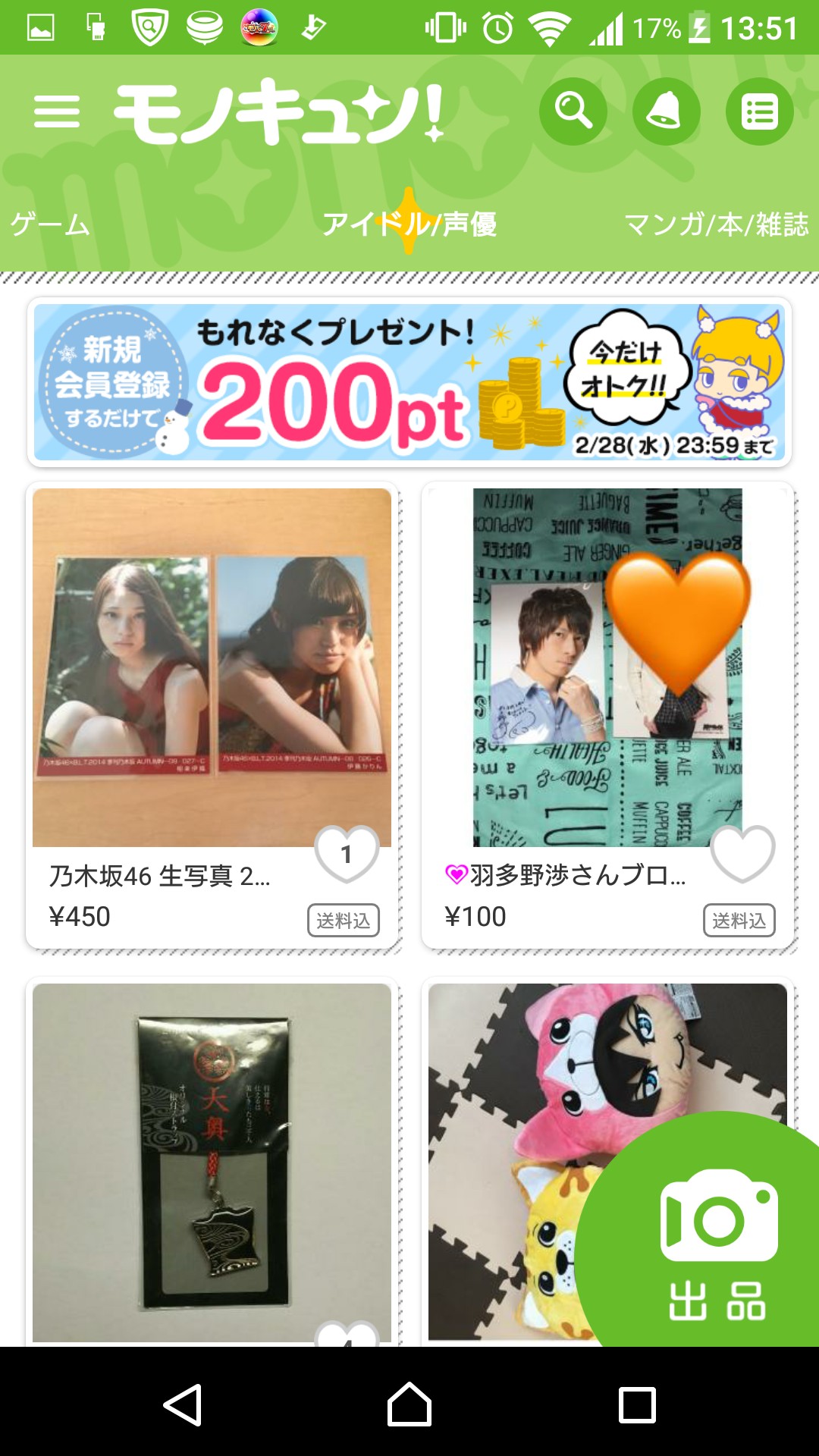Open the 200pt new member registration banner

click(409, 382)
